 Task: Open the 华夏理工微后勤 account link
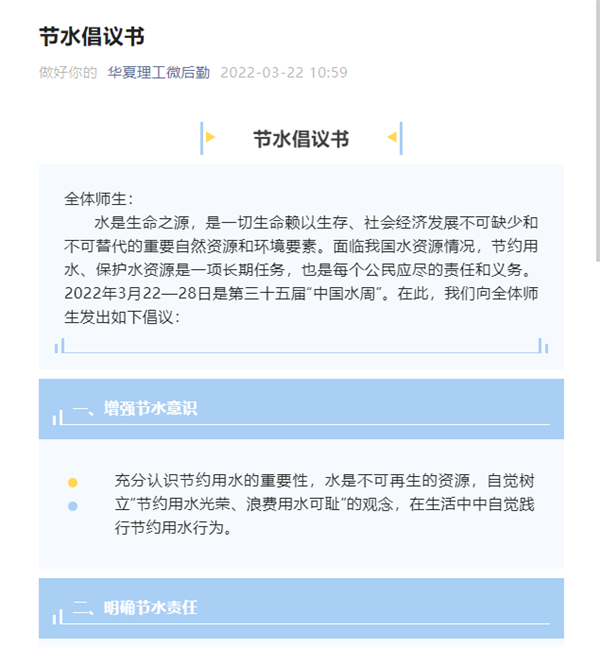coord(158,72)
